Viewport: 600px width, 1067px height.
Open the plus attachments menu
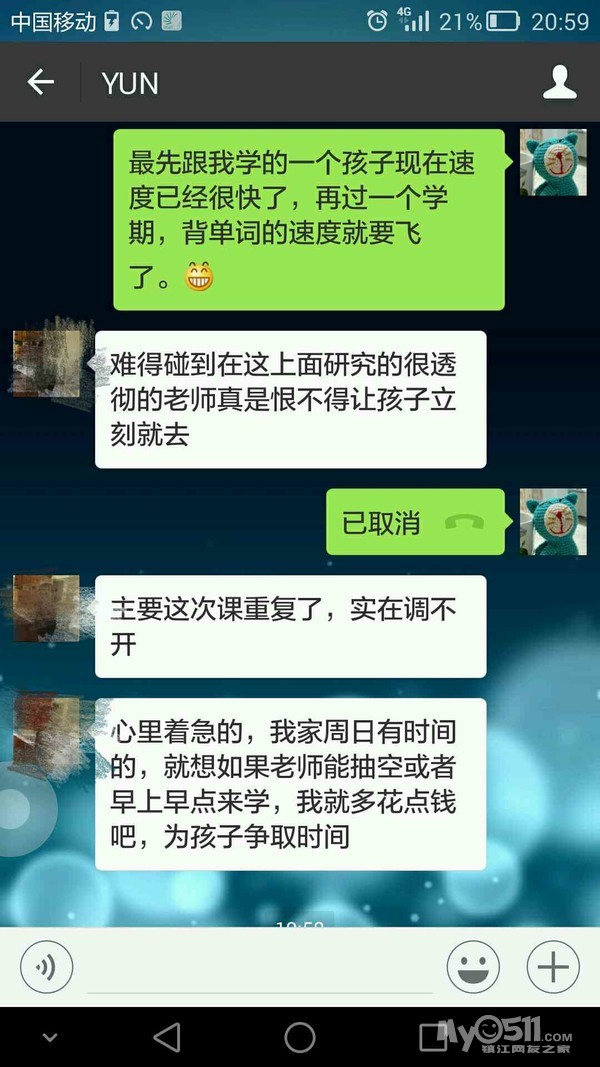click(553, 967)
